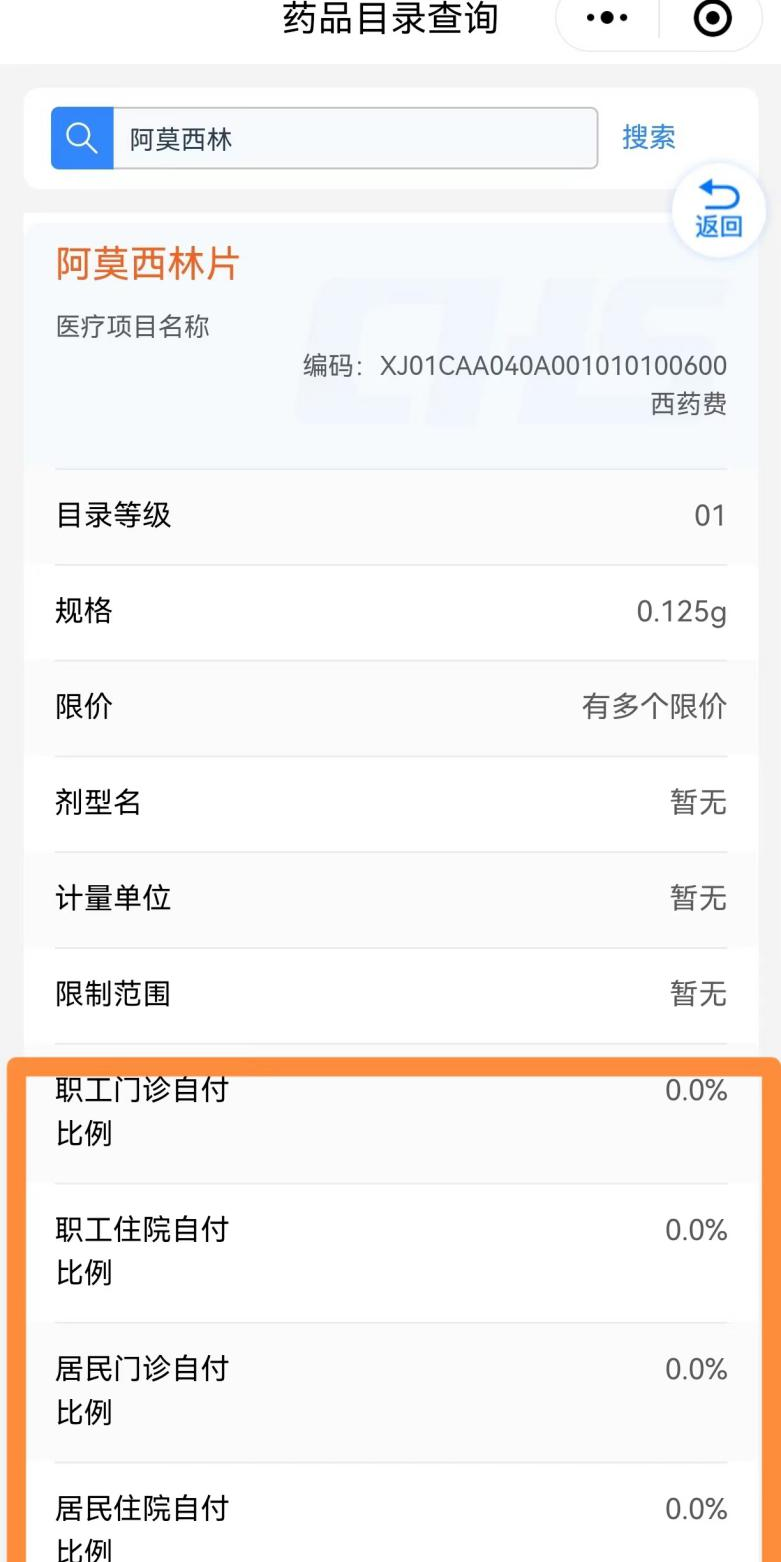The height and width of the screenshot is (1562, 781).
Task: Edit the 阿莫西林 search field
Action: coord(355,138)
